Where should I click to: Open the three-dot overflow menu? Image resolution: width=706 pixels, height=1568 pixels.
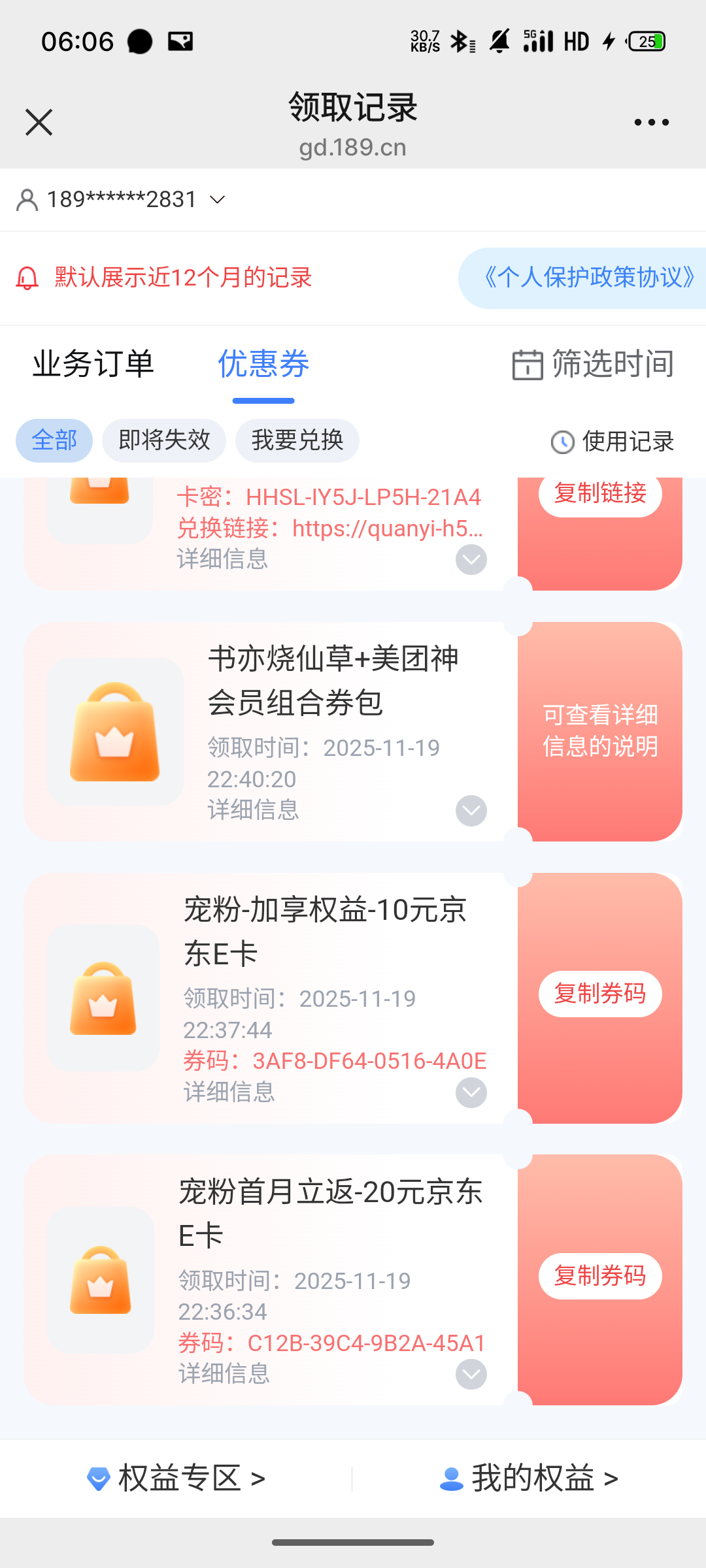[651, 122]
